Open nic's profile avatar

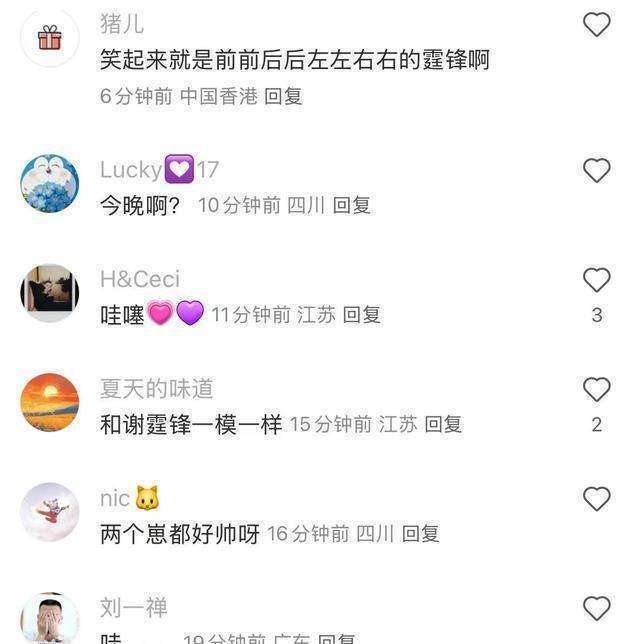pos(49,511)
